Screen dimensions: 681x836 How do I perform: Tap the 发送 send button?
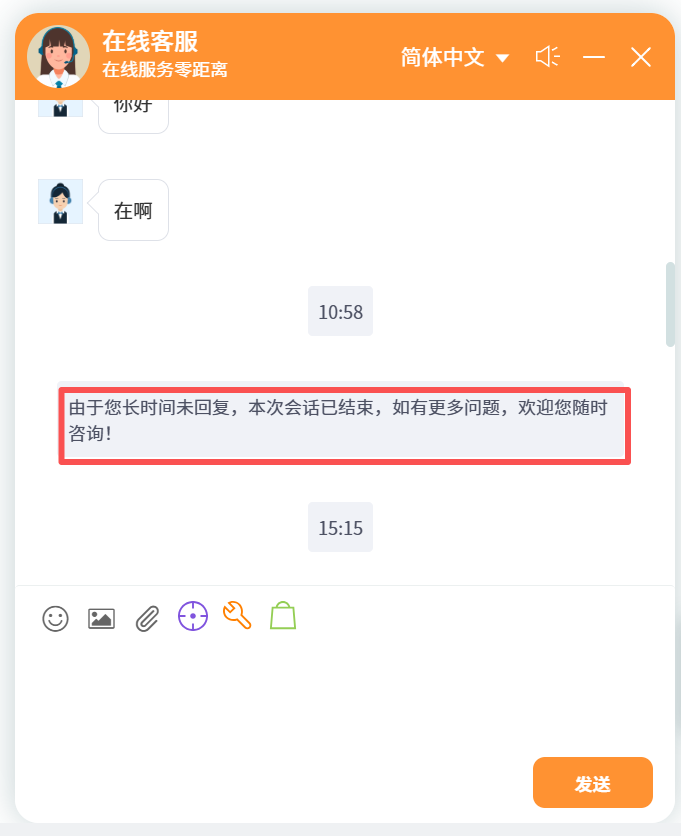click(592, 783)
